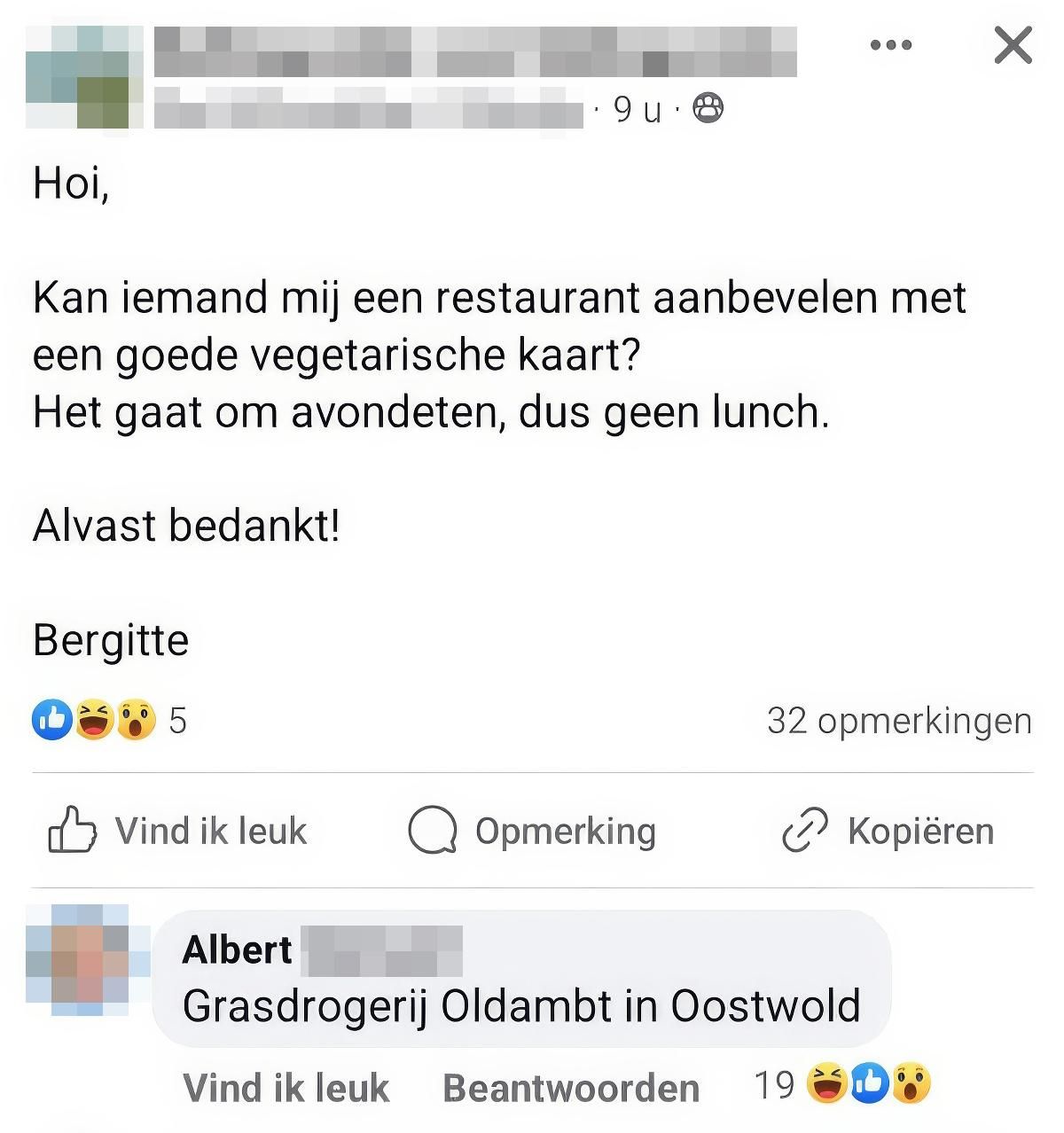Viewport: 1064px width, 1133px height.
Task: Like the post with Vind ik leuk
Action: point(177,831)
